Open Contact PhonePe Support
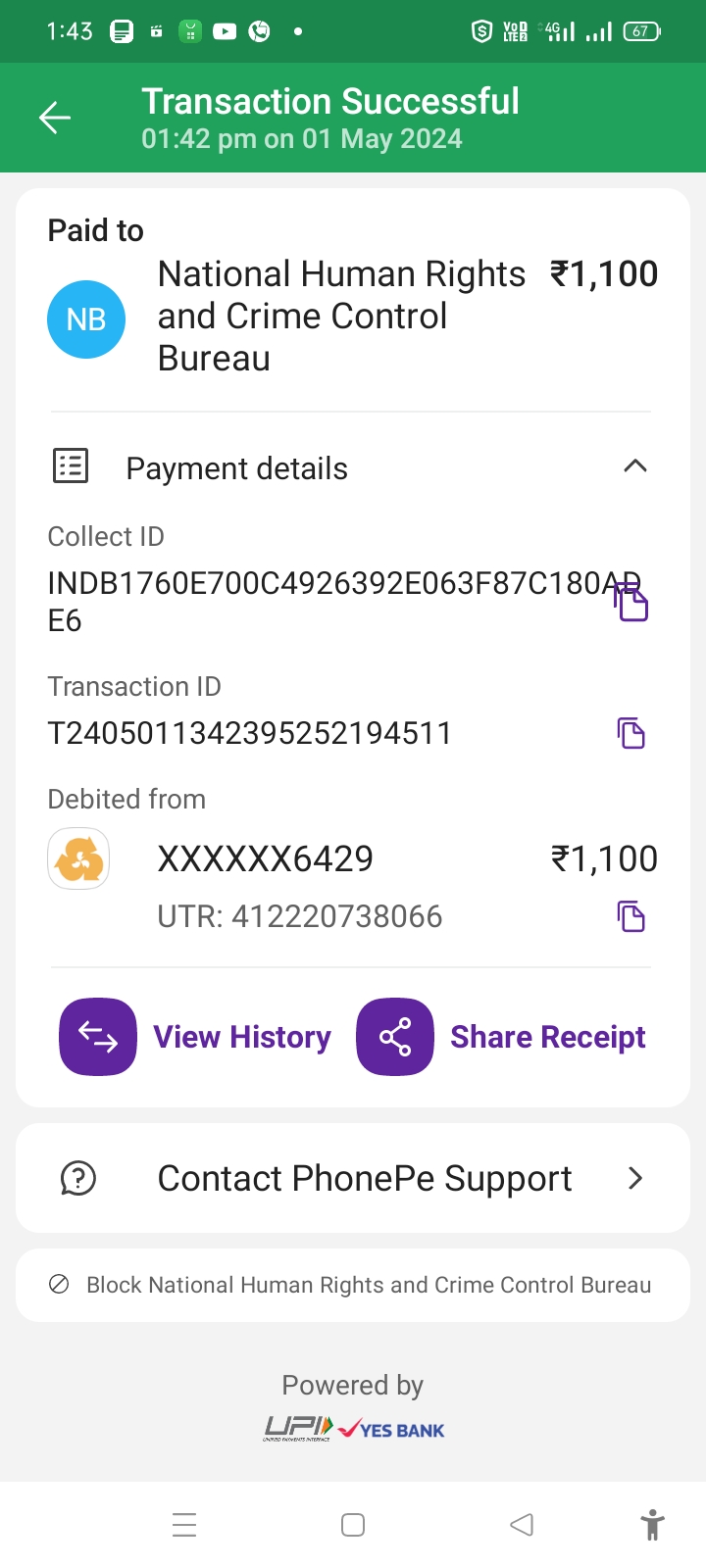Viewport: 706px width, 1568px height. 353,1178
